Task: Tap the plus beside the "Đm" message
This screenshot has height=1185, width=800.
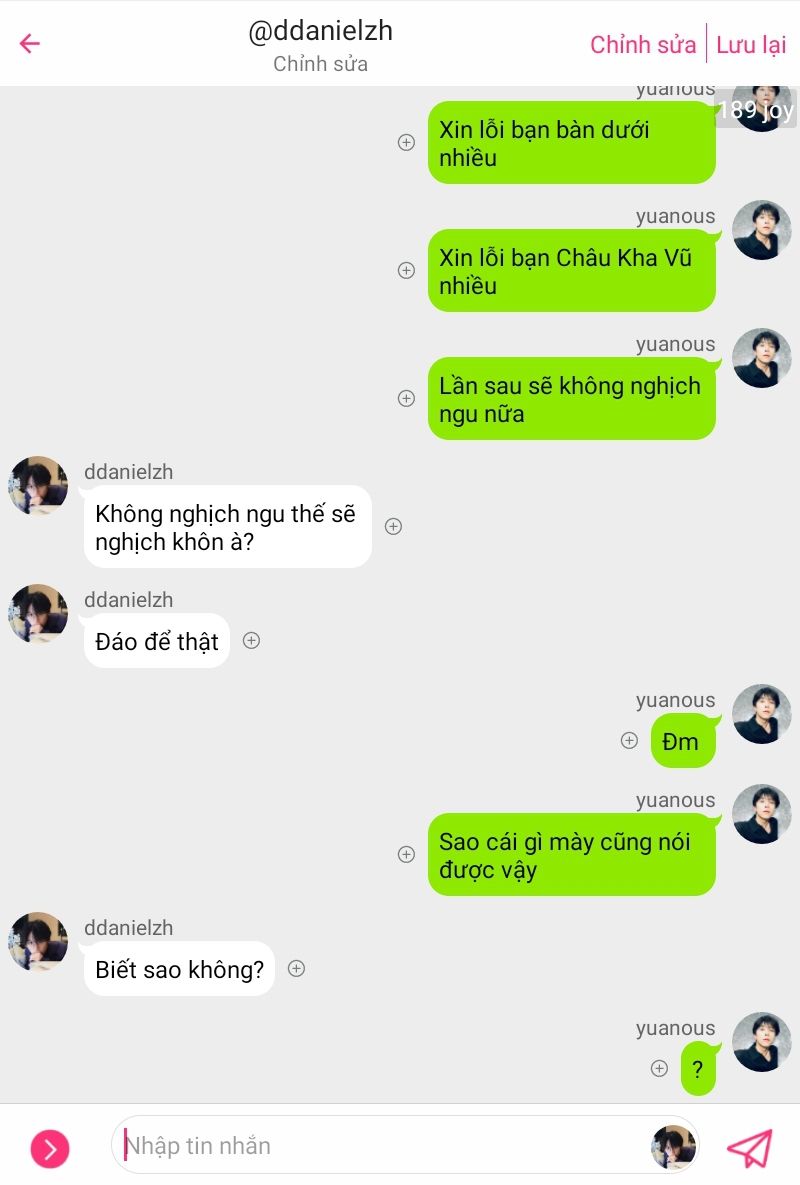Action: (x=629, y=740)
